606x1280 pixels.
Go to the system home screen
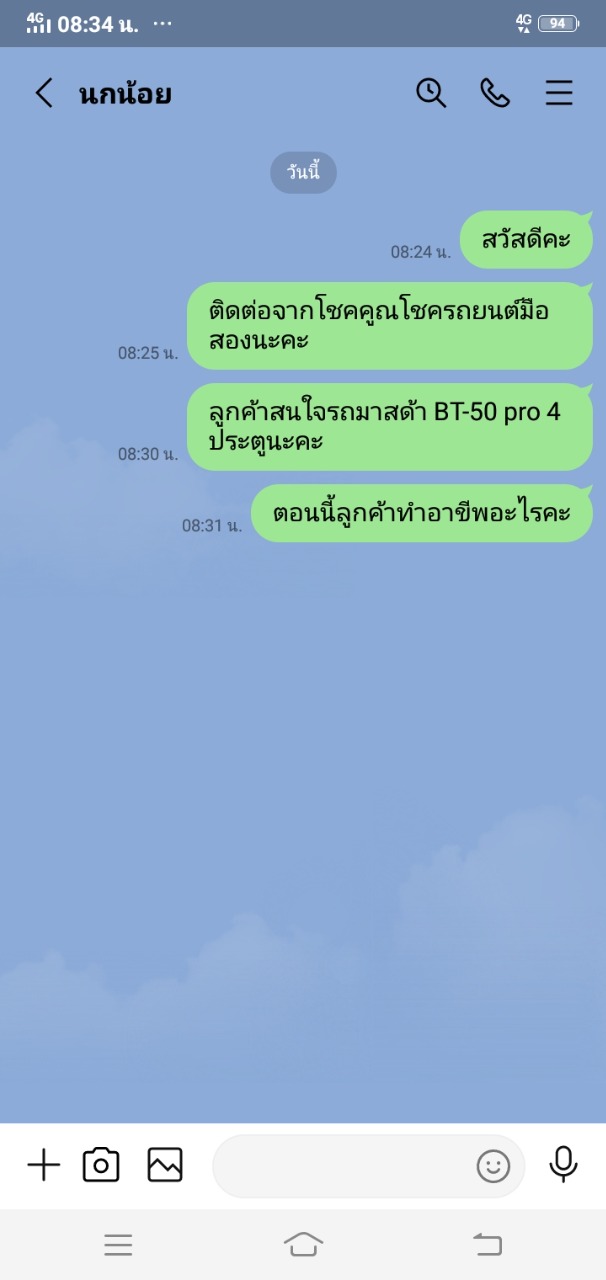tap(303, 1244)
